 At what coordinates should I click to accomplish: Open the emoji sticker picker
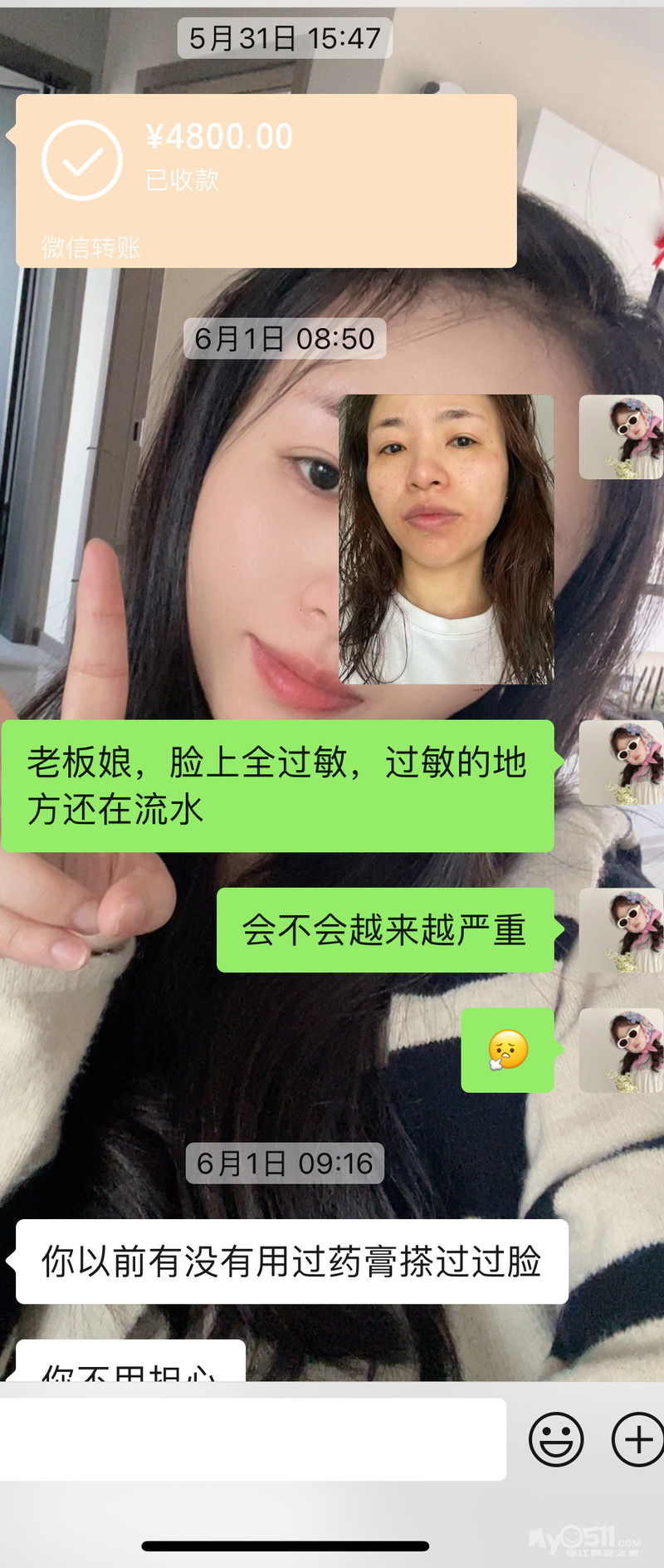coord(556,1438)
